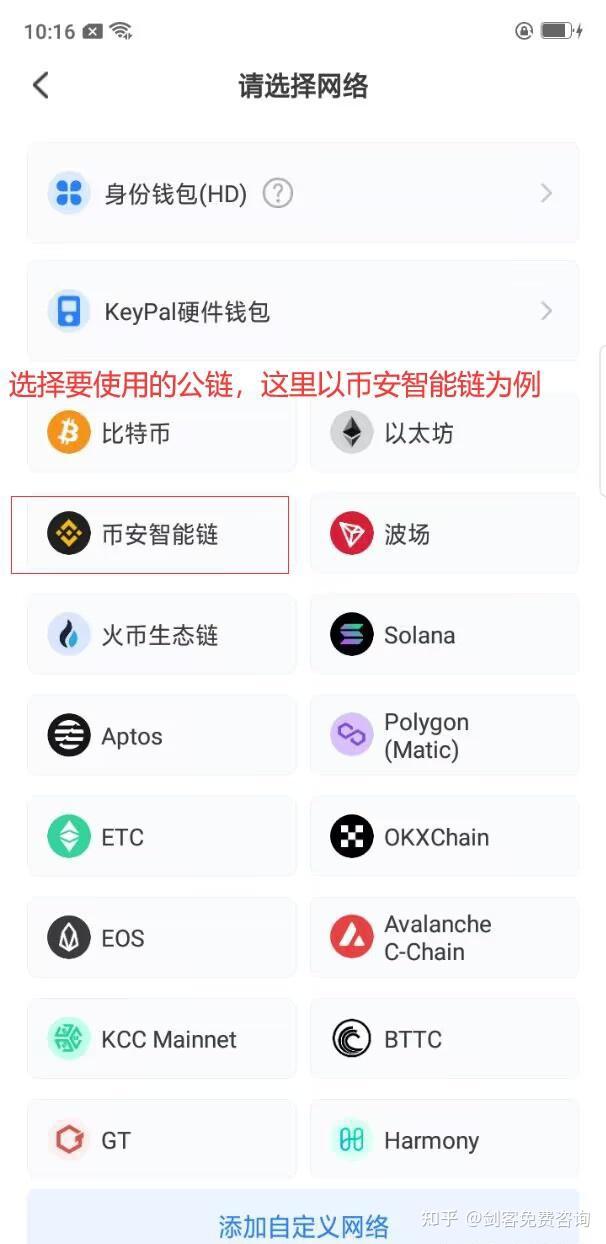This screenshot has width=606, height=1244.
Task: Pick the Aptos network
Action: point(161,737)
